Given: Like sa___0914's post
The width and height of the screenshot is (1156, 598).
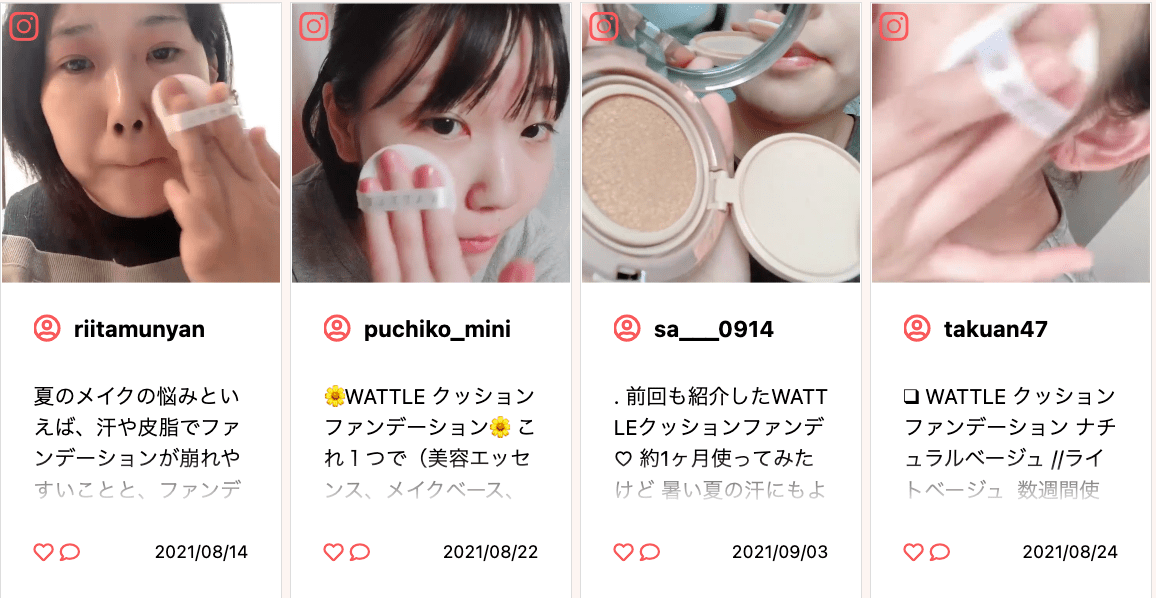Looking at the screenshot, I should tap(623, 552).
